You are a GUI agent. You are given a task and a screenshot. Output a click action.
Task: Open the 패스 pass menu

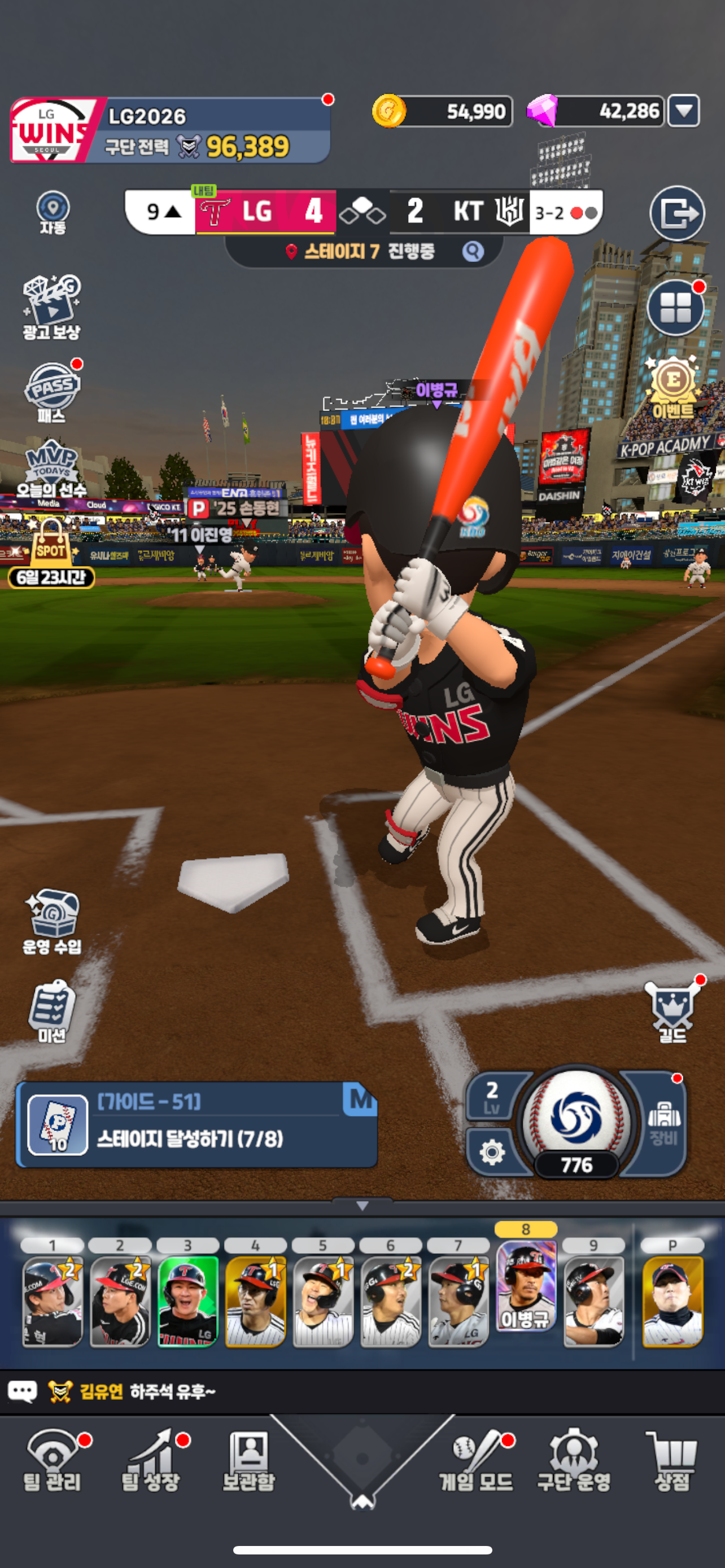53,391
